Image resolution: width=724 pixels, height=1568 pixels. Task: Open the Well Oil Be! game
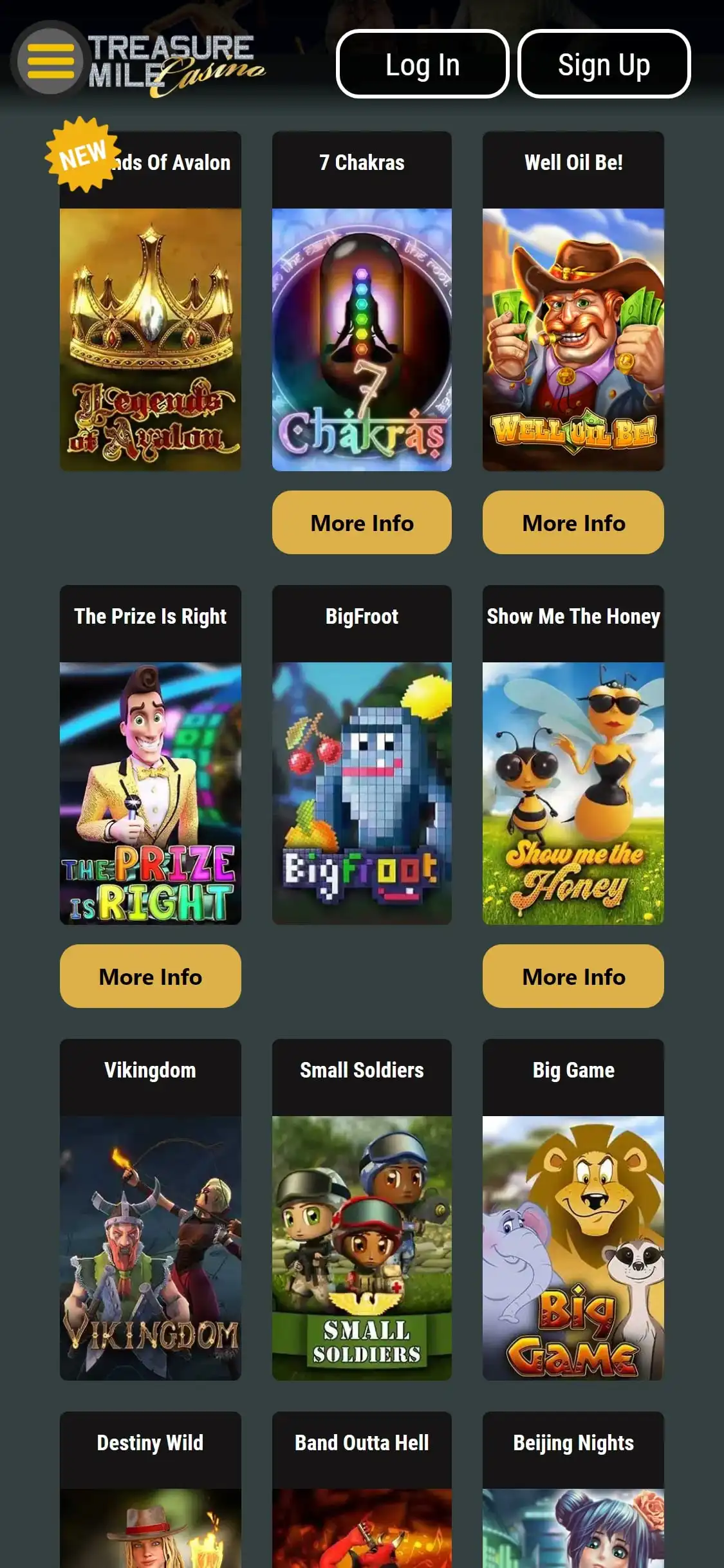(573, 339)
